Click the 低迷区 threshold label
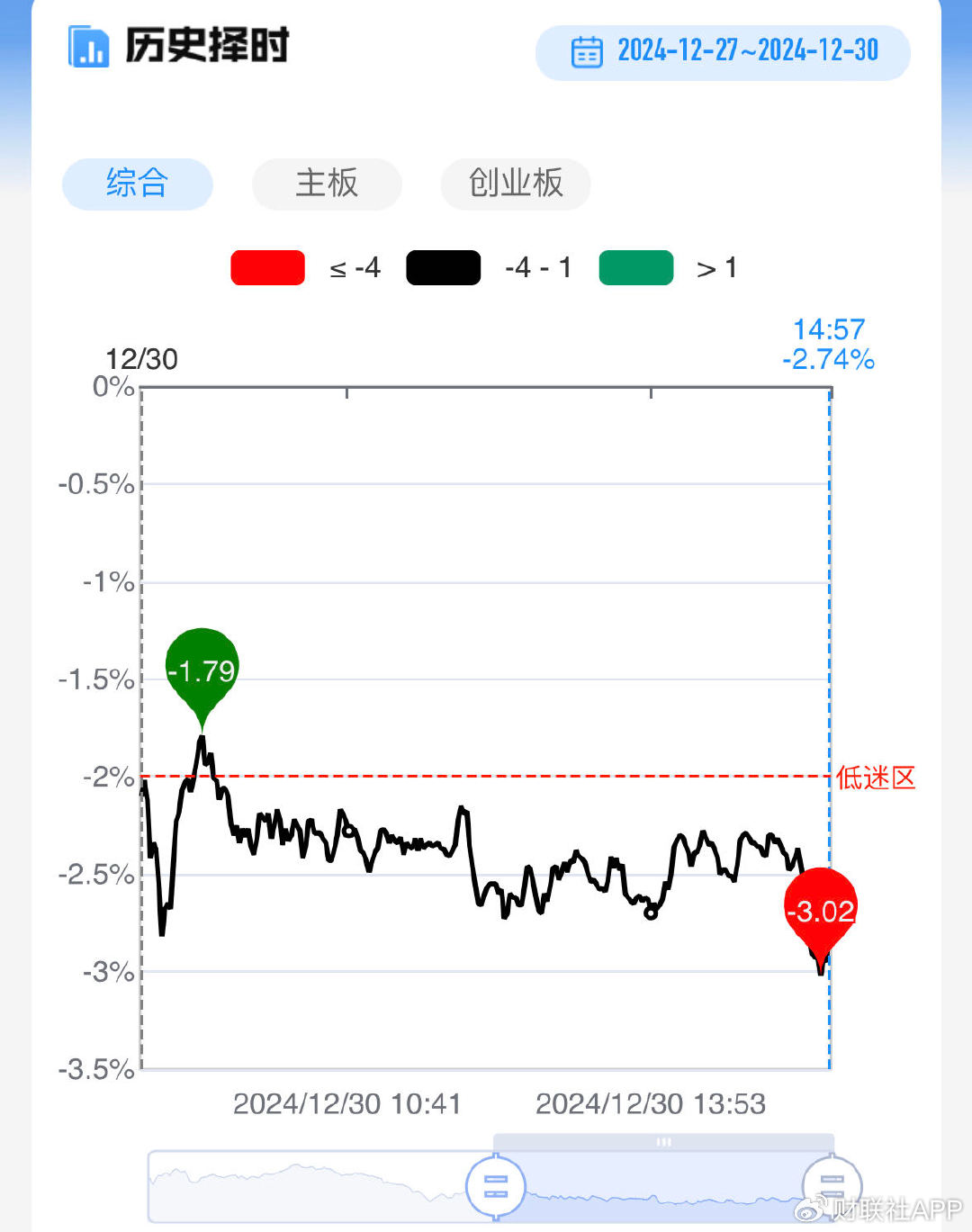This screenshot has width=972, height=1232. point(875,778)
